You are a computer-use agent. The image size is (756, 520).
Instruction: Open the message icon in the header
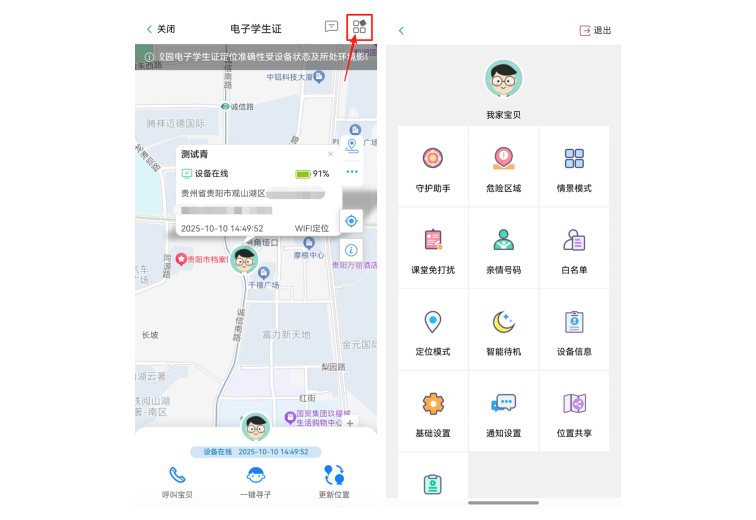coord(331,27)
